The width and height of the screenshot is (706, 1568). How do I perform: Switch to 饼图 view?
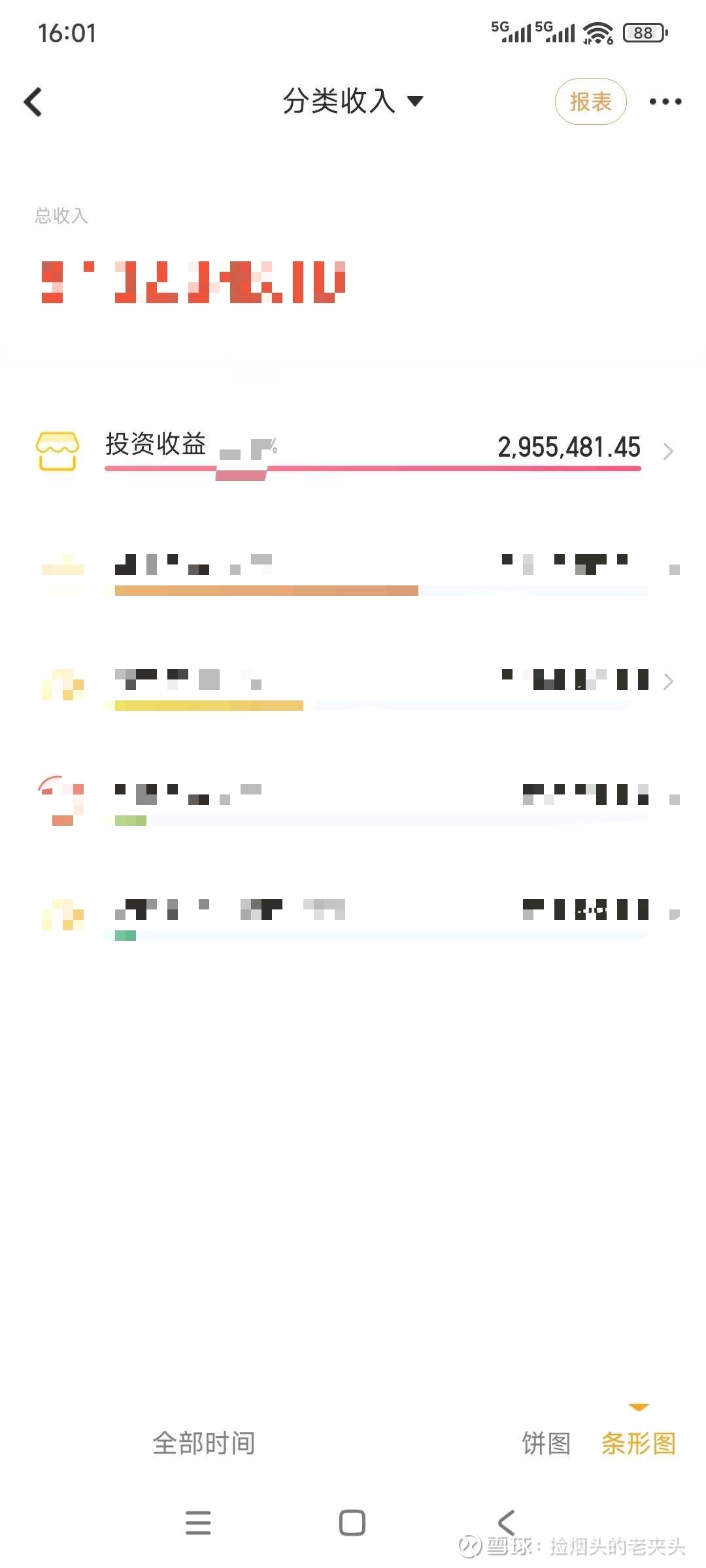pyautogui.click(x=546, y=1443)
